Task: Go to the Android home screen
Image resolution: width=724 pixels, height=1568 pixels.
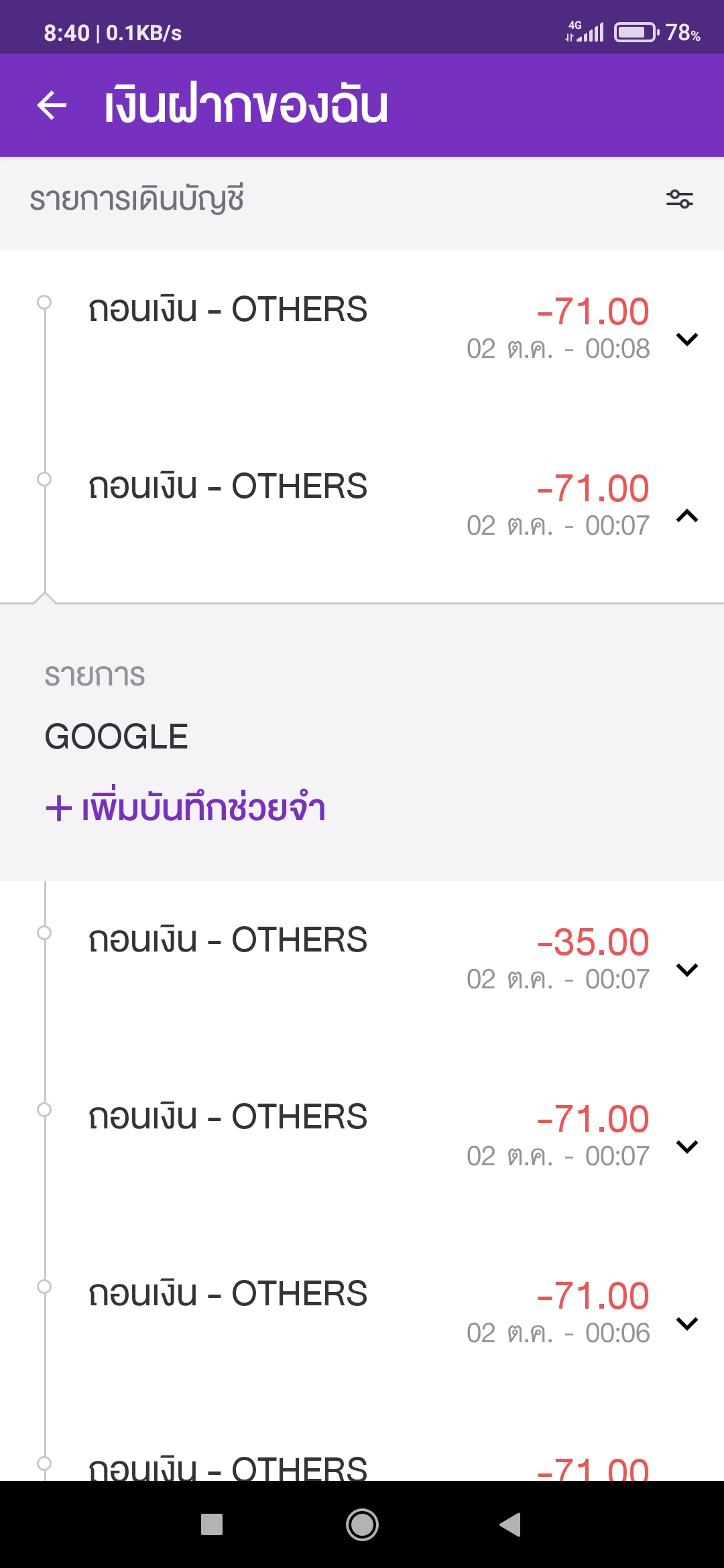Action: click(x=362, y=1524)
